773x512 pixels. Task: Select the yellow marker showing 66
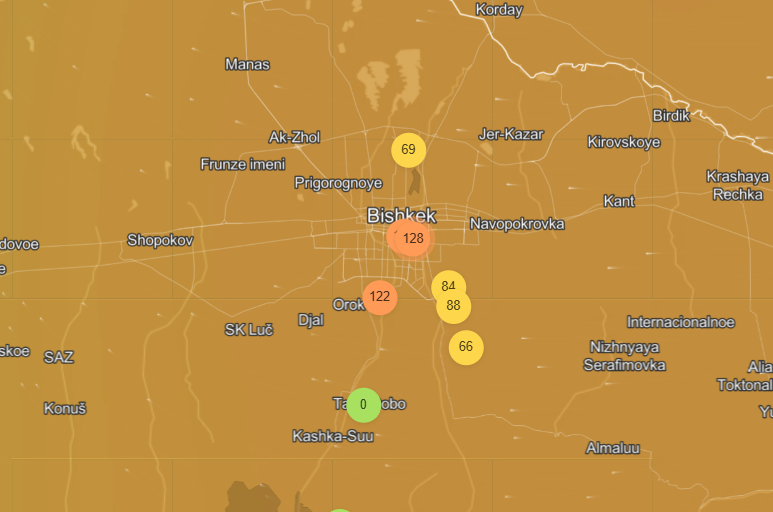pos(465,347)
